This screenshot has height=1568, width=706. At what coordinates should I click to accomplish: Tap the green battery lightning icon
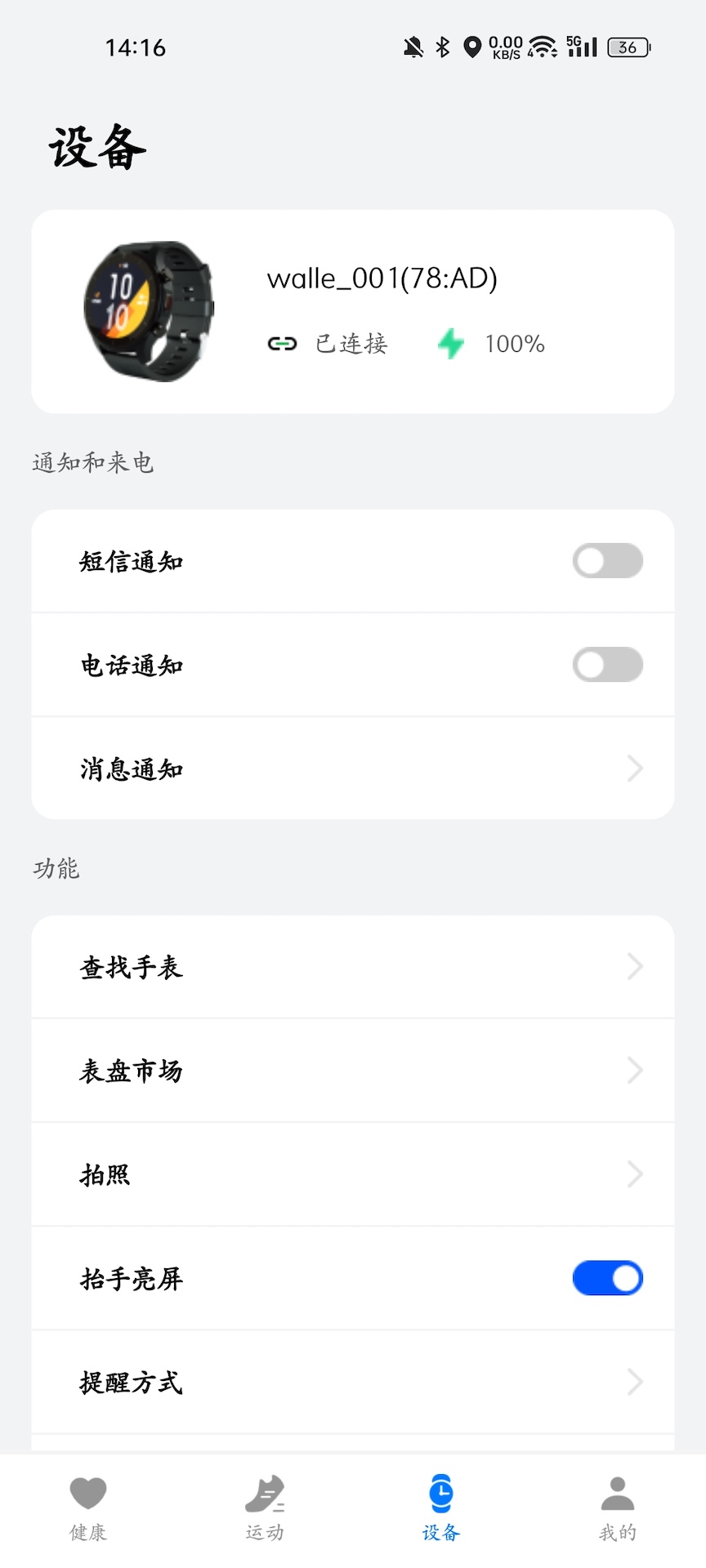pos(453,344)
